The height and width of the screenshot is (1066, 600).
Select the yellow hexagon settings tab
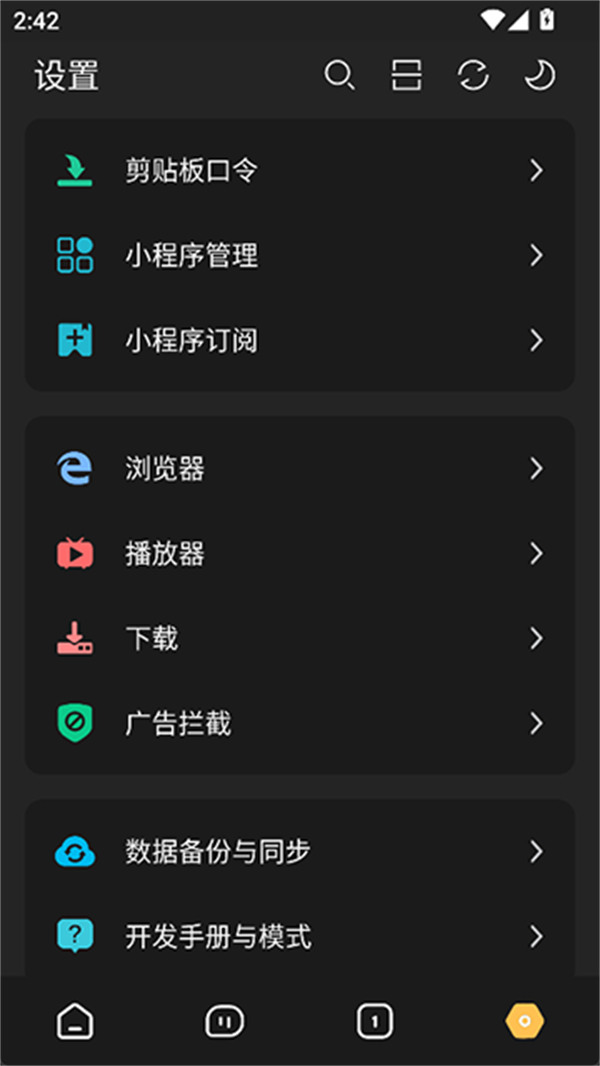click(x=524, y=1021)
